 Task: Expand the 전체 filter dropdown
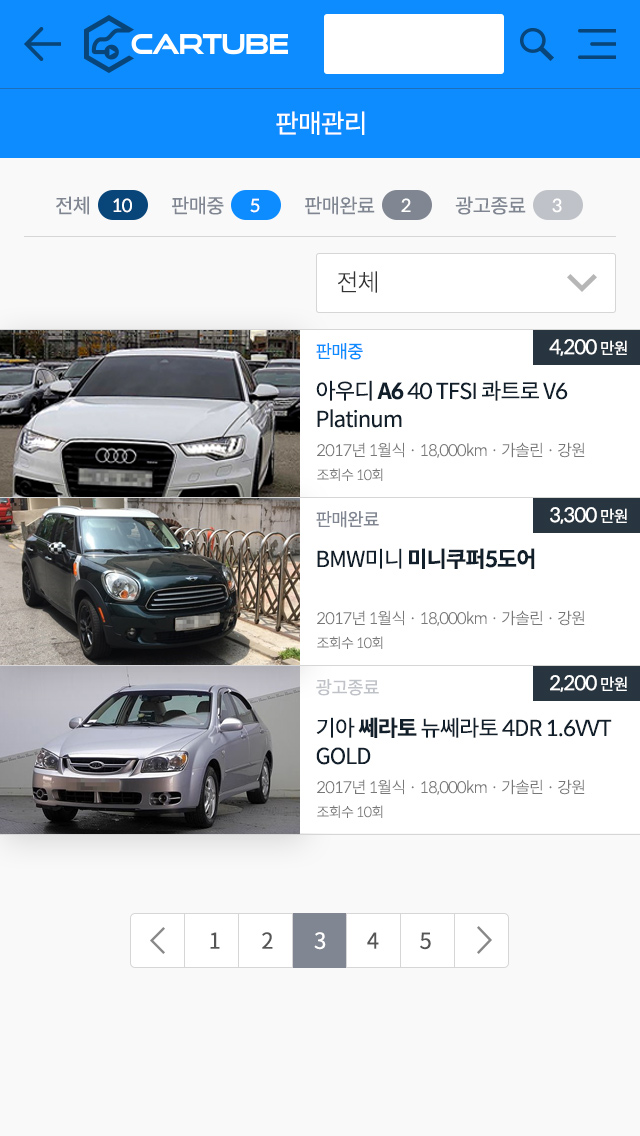pos(466,283)
